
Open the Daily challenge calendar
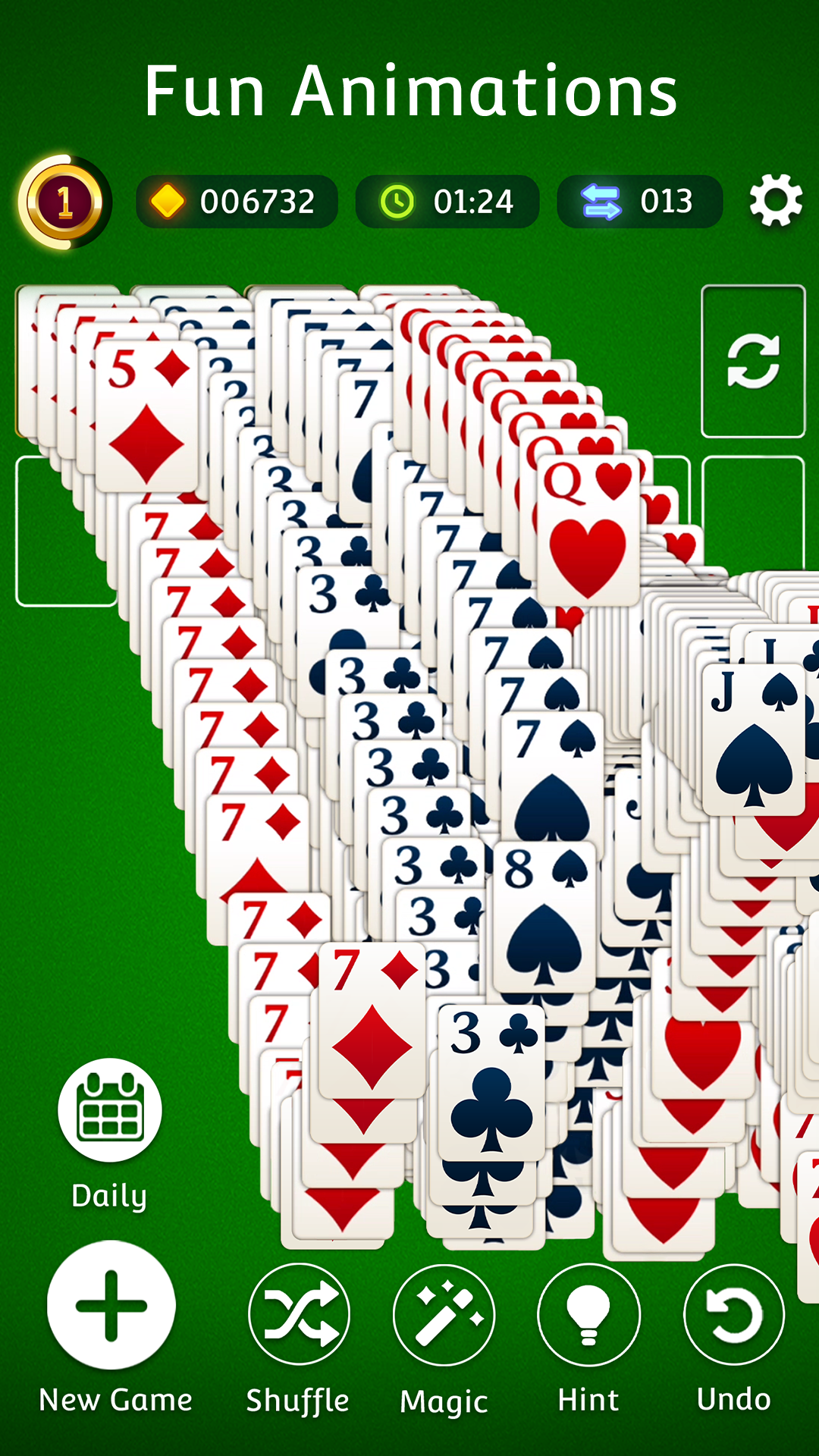pos(110,1109)
